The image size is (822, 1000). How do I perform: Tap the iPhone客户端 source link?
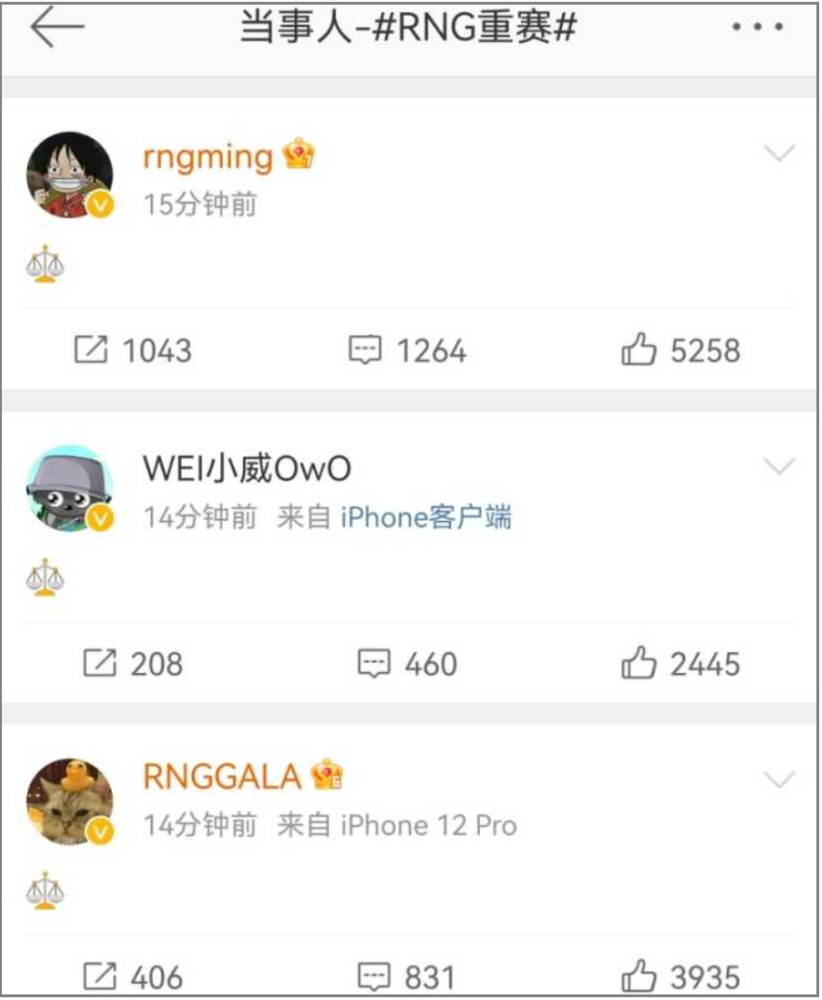tap(426, 517)
